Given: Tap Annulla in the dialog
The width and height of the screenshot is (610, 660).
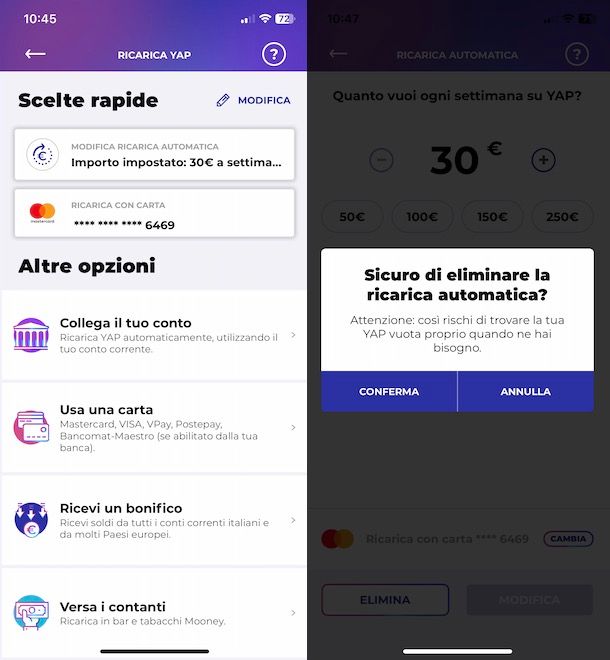Looking at the screenshot, I should pyautogui.click(x=525, y=392).
